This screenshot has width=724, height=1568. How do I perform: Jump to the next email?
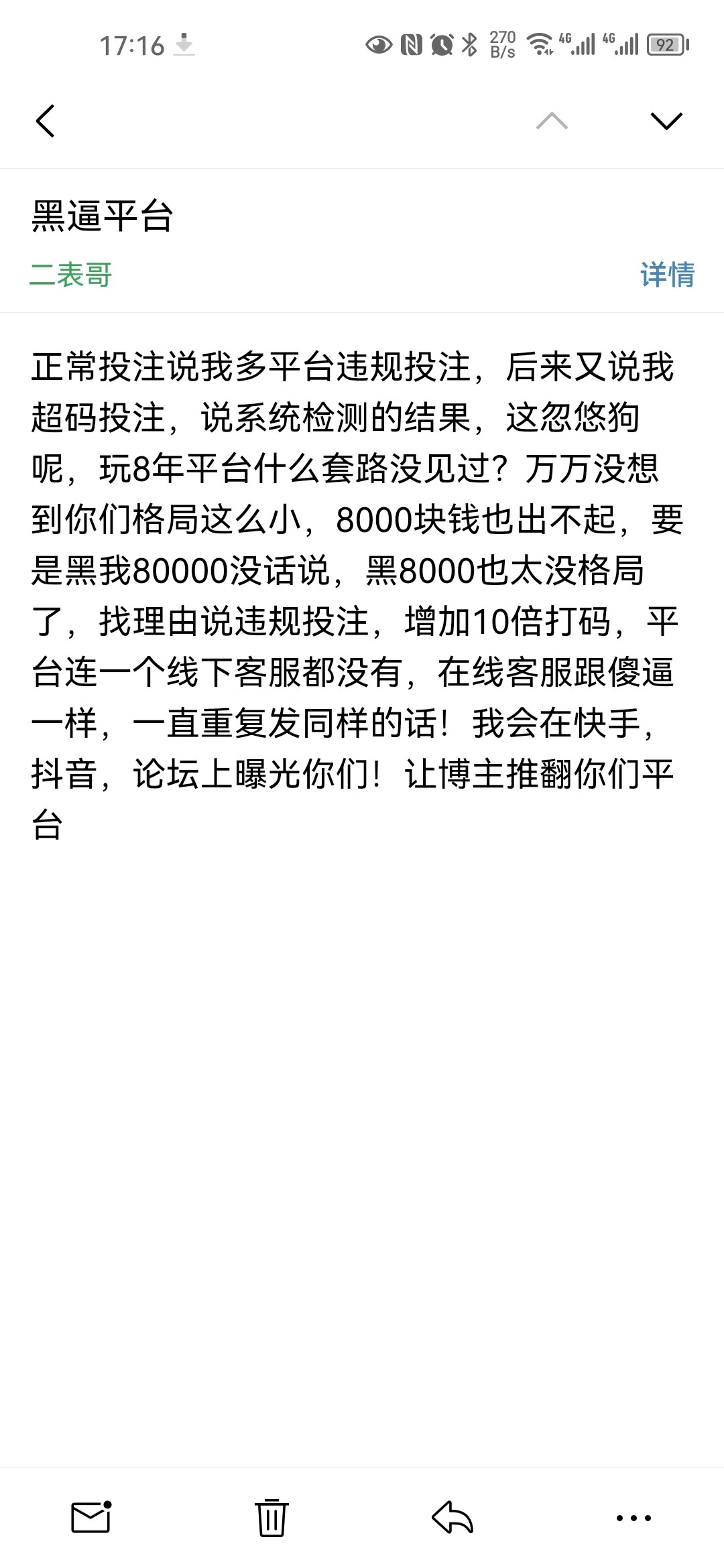(666, 121)
